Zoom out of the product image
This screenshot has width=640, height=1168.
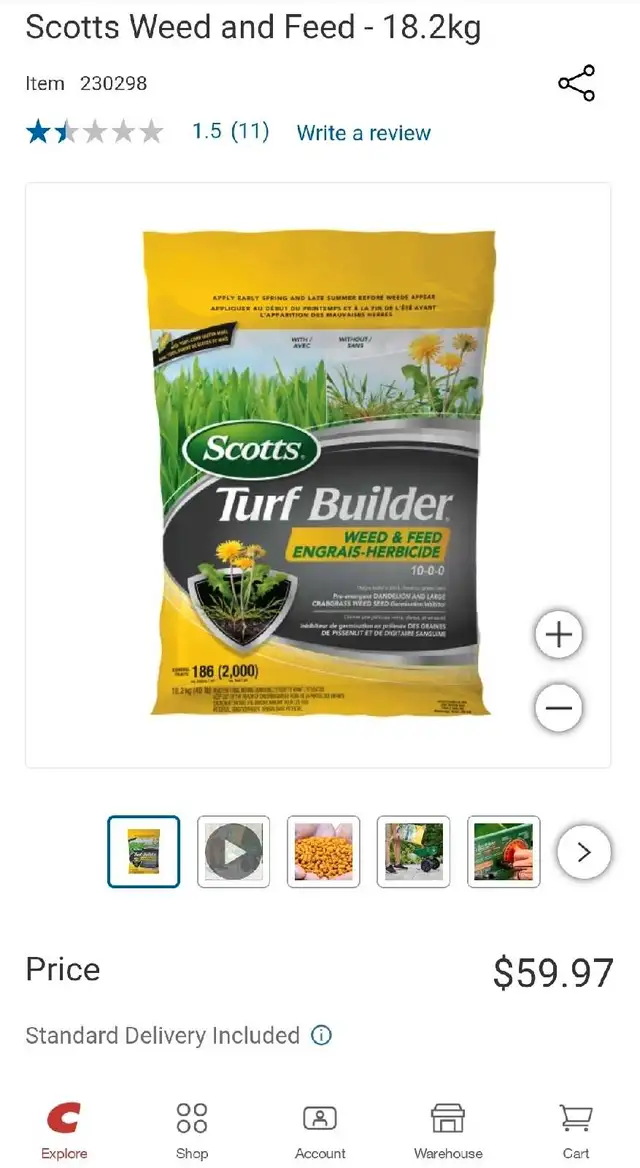pyautogui.click(x=559, y=707)
